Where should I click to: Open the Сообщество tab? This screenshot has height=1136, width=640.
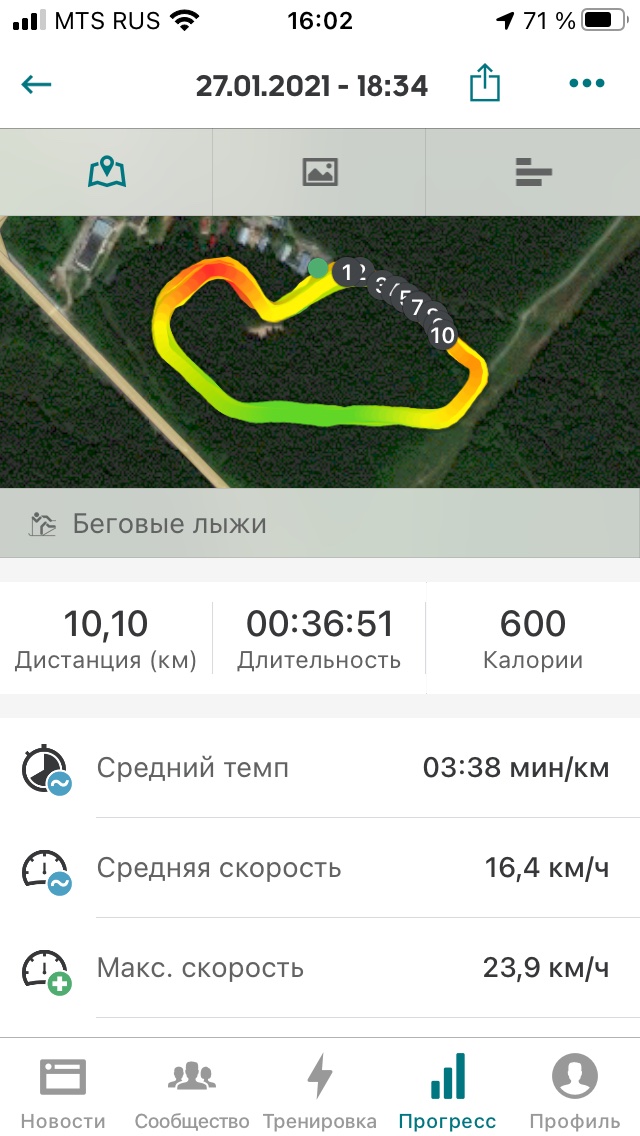click(191, 1090)
